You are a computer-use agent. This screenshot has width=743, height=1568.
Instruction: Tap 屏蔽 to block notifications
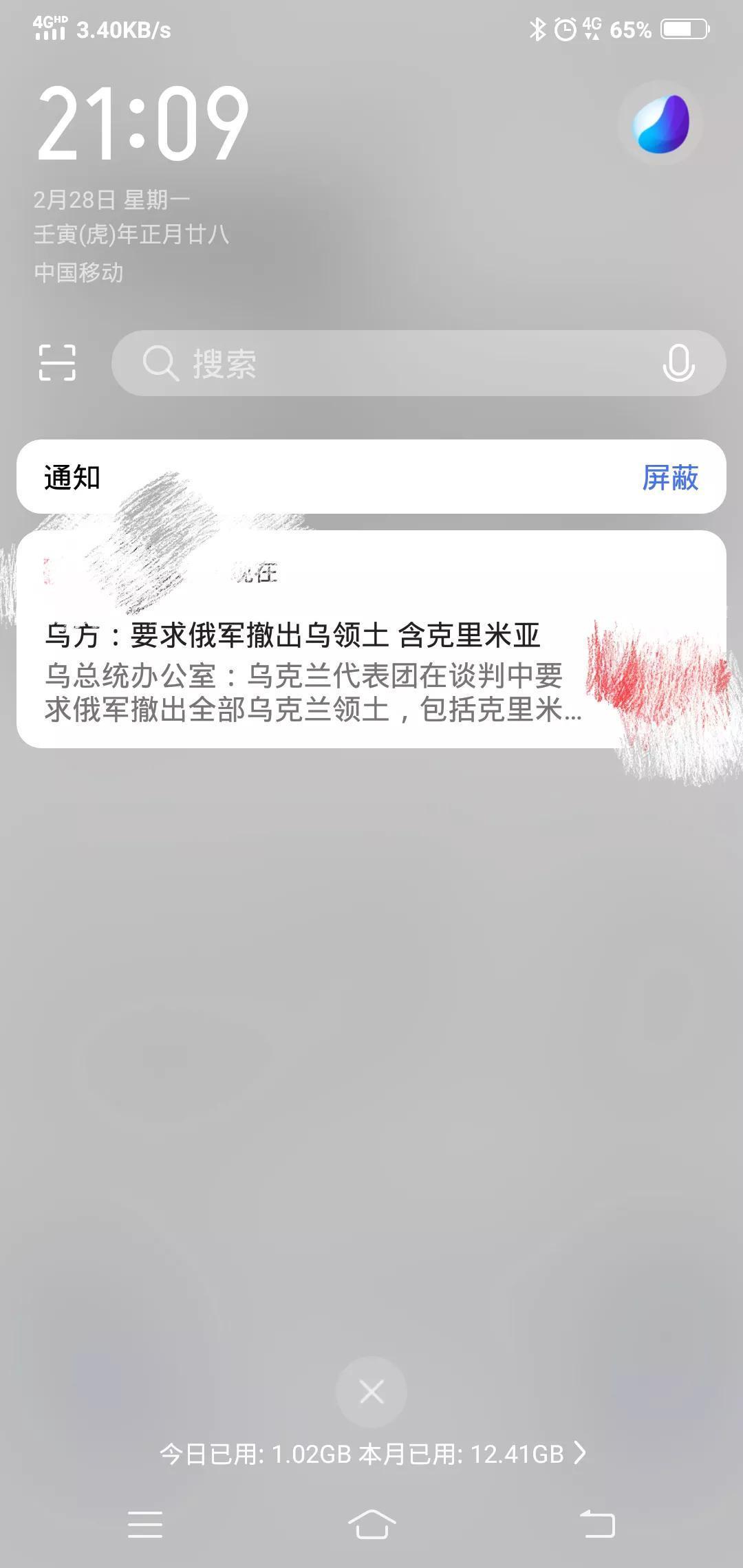click(670, 477)
